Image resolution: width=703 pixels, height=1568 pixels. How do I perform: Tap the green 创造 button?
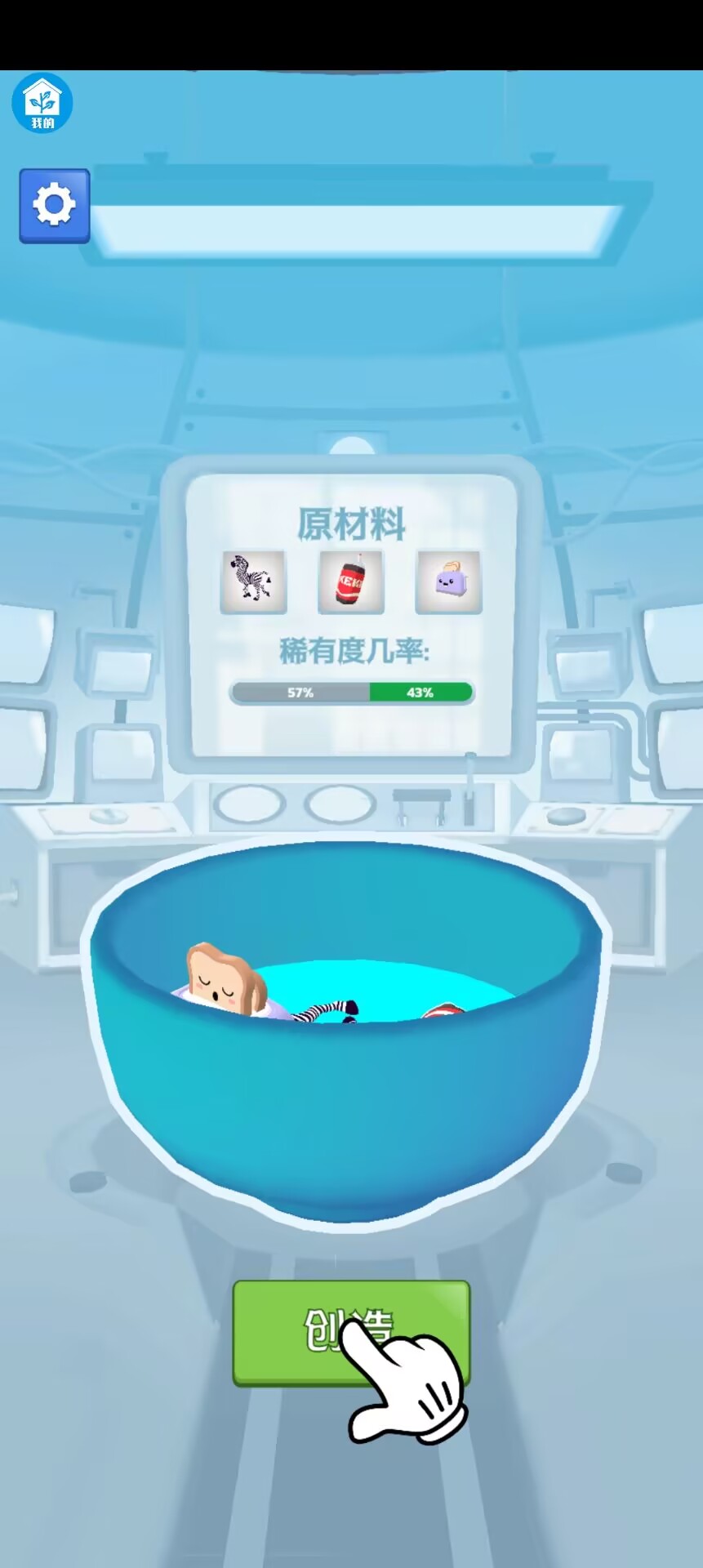(x=350, y=1331)
